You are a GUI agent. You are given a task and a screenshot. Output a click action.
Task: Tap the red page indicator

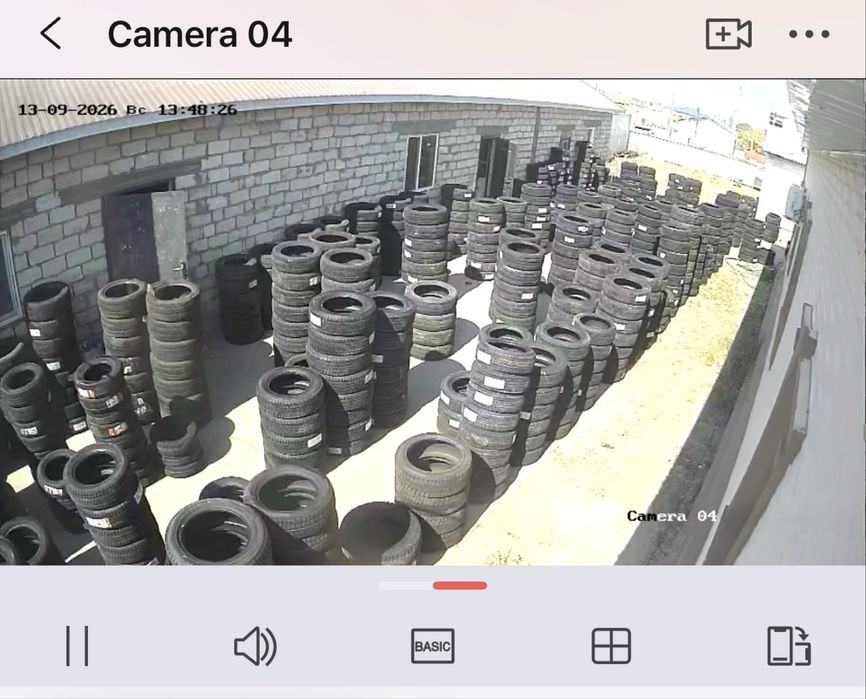460,585
